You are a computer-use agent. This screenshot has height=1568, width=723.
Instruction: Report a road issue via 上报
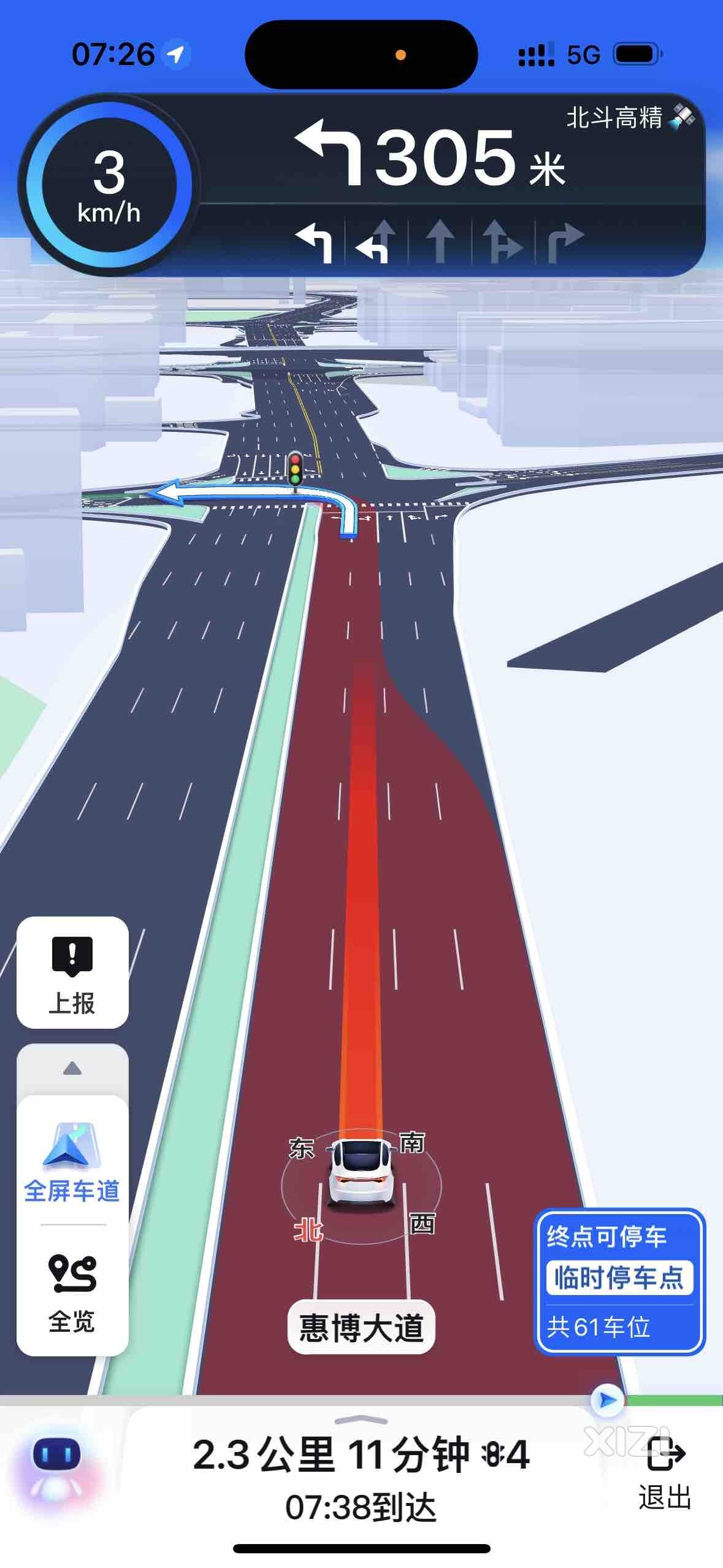coord(72,972)
